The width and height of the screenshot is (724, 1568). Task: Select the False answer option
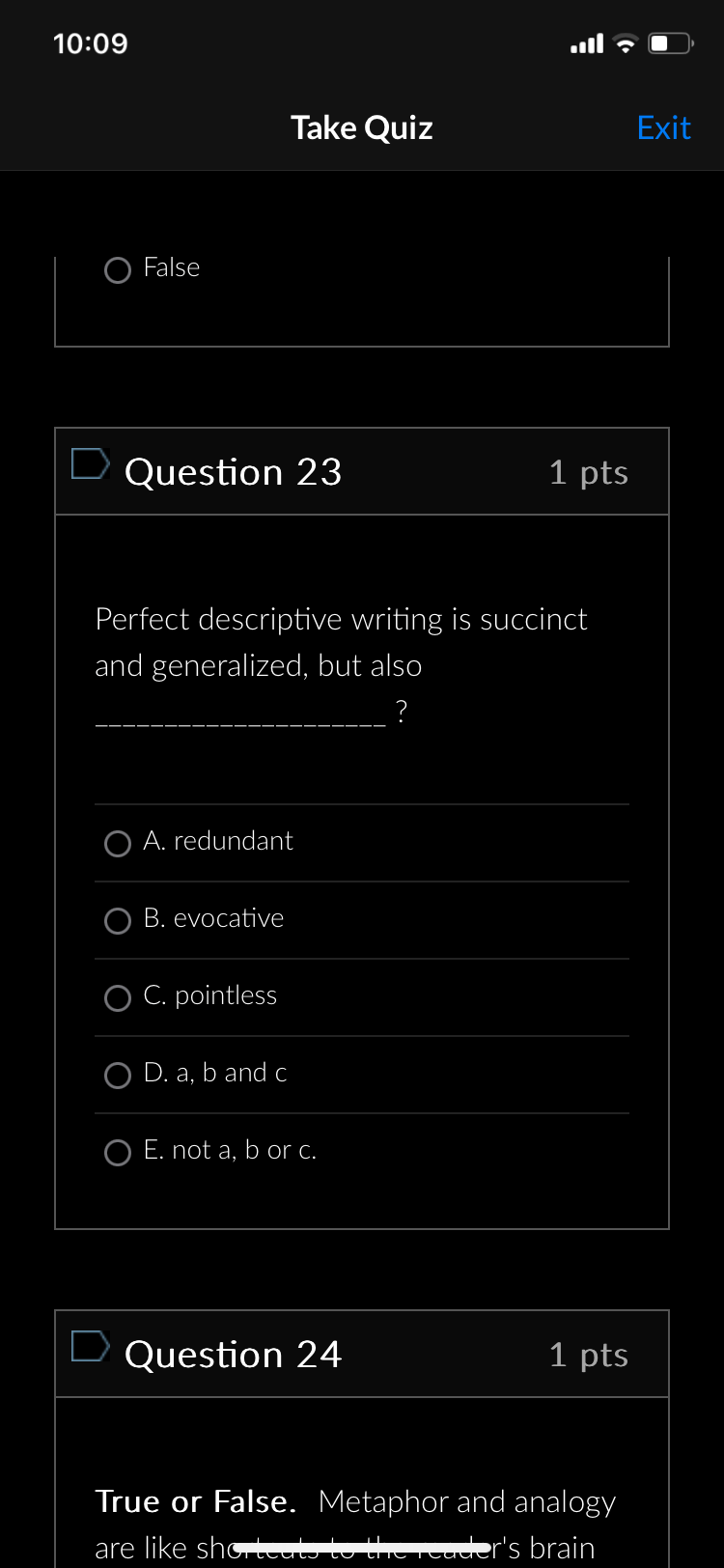pyautogui.click(x=117, y=270)
